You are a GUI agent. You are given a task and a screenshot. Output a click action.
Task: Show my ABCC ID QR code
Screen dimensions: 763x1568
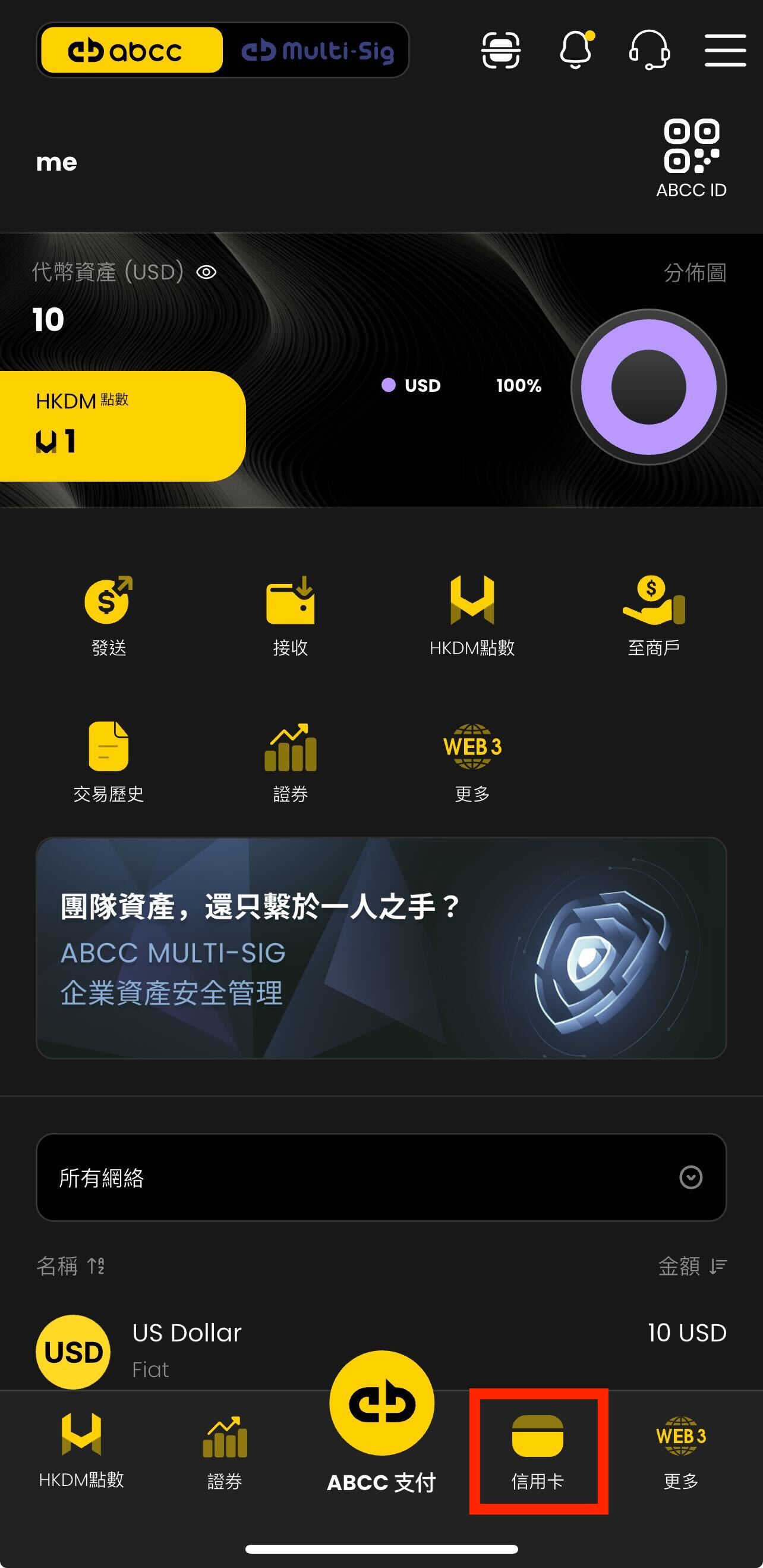coord(691,158)
